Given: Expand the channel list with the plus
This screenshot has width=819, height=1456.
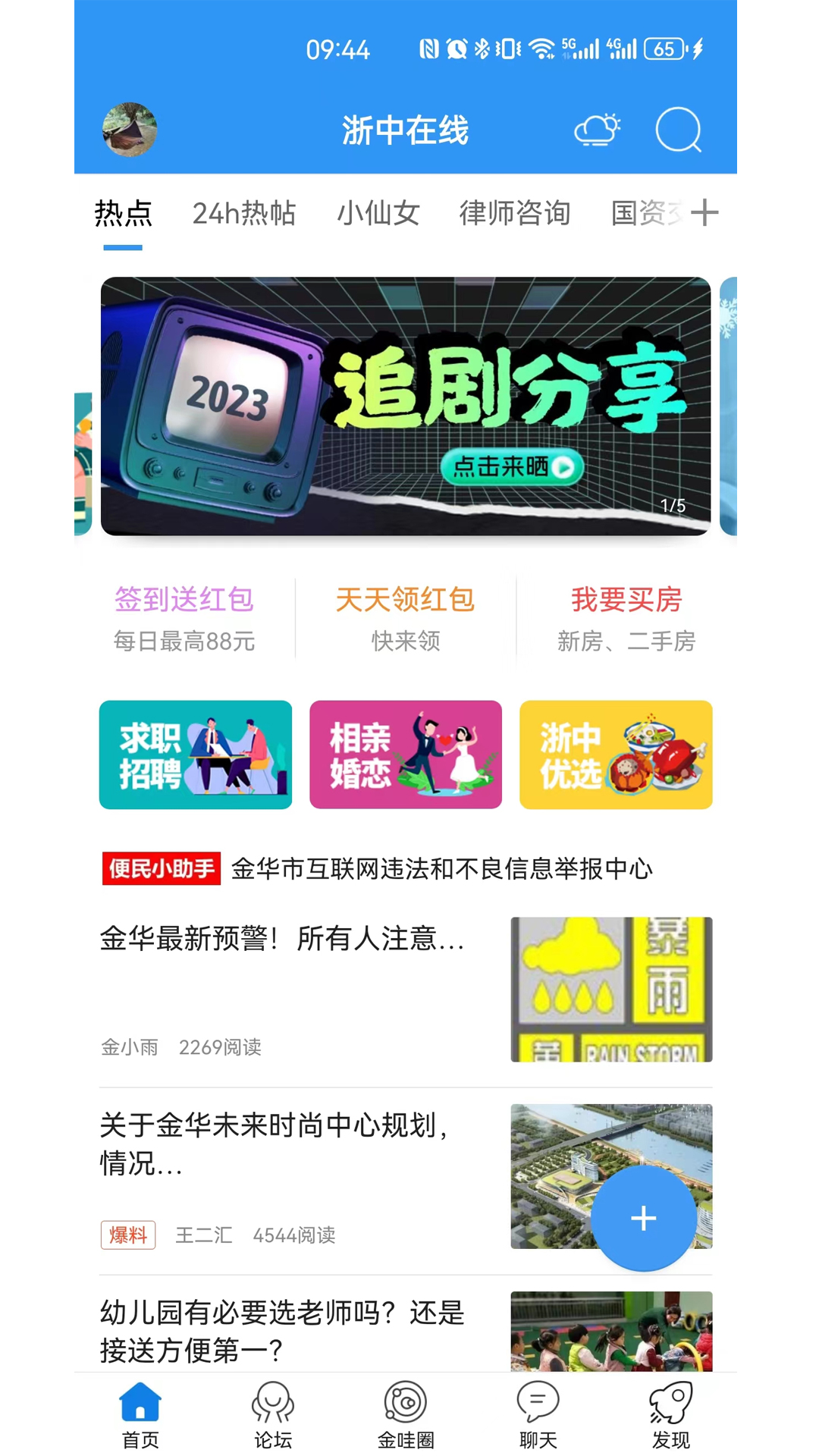Looking at the screenshot, I should [x=704, y=213].
